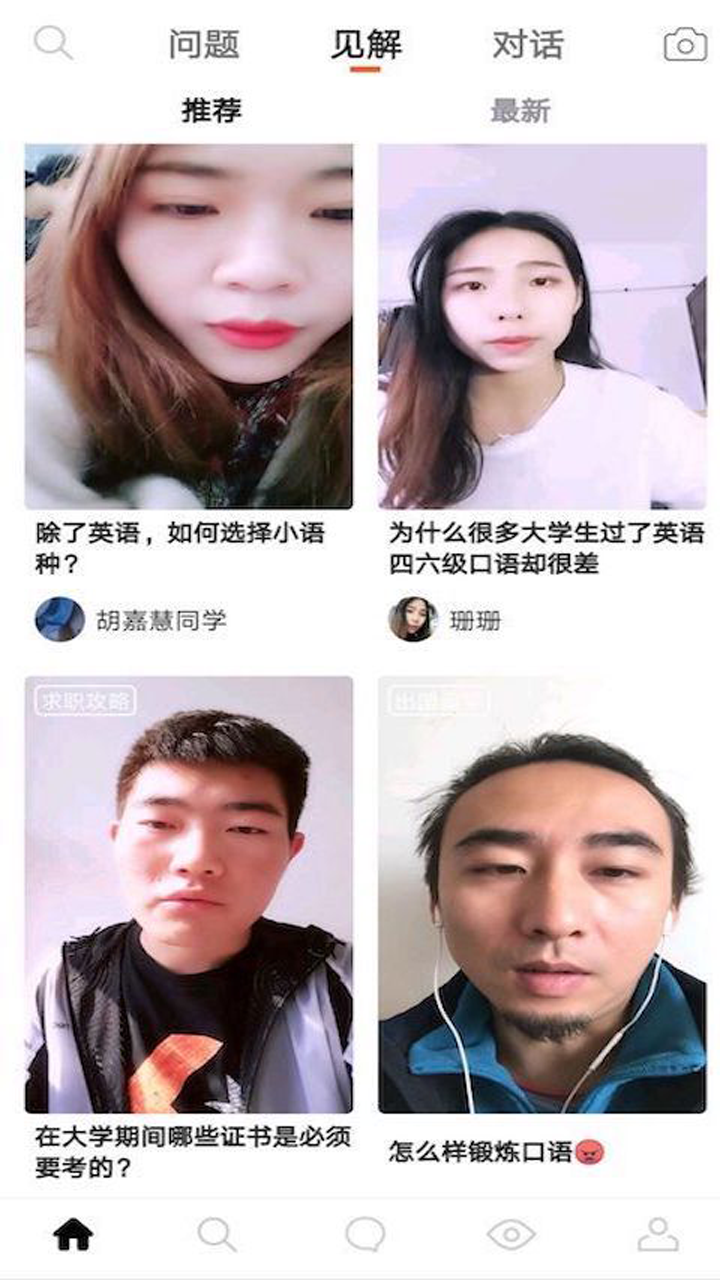The image size is (720, 1280).
Task: Open the video 除了英语，如何选择小语种？
Action: [x=189, y=326]
